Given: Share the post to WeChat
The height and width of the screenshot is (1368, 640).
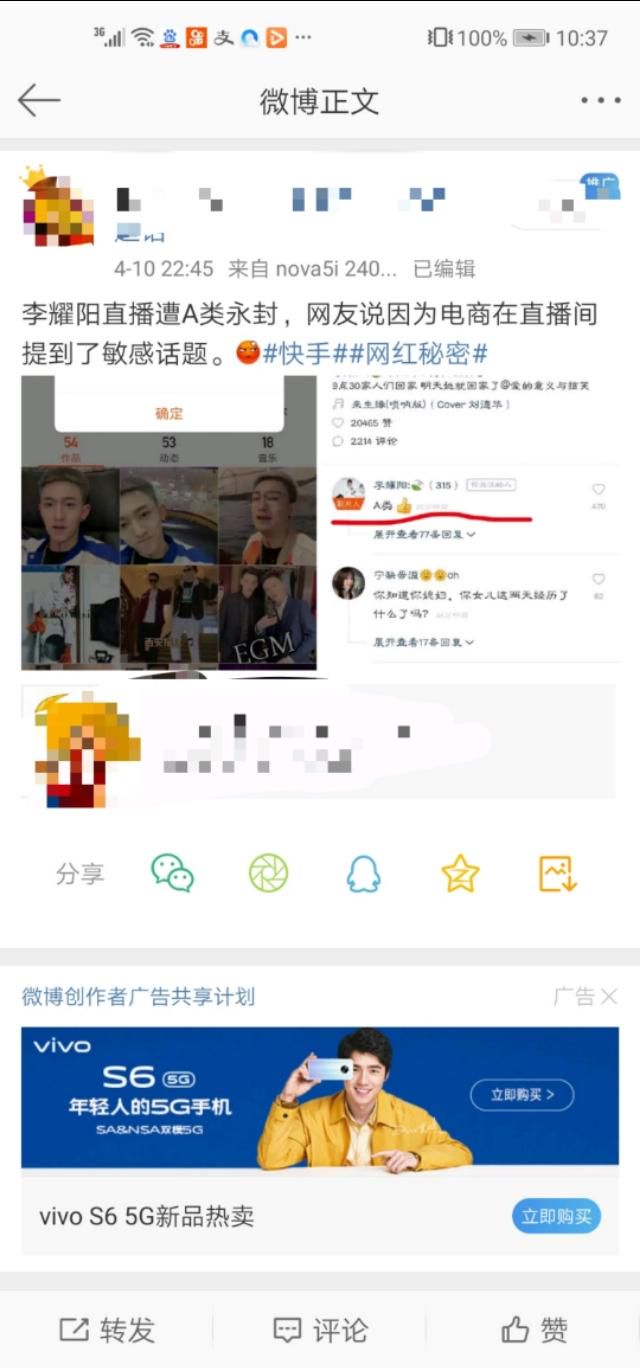Looking at the screenshot, I should click(x=172, y=874).
